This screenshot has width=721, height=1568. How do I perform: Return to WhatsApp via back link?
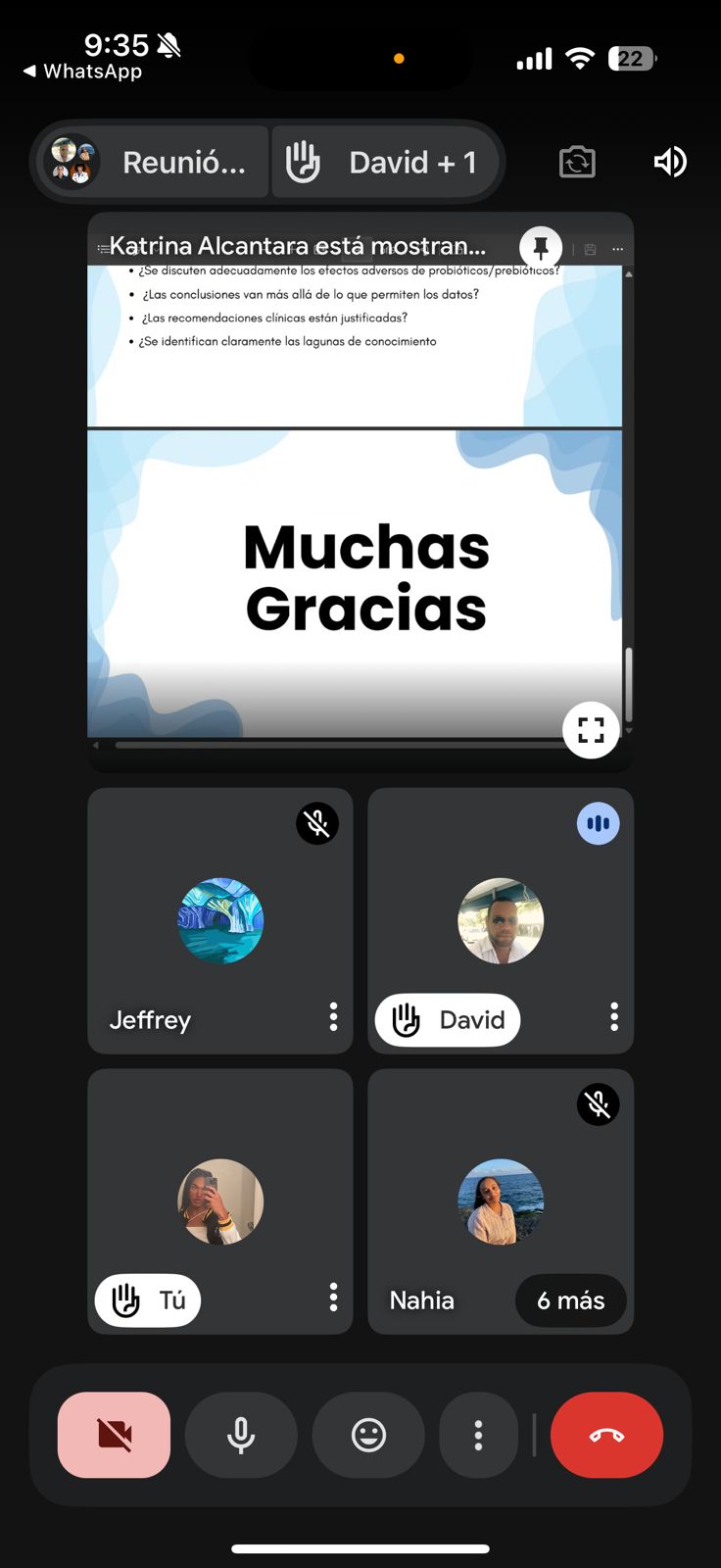82,72
